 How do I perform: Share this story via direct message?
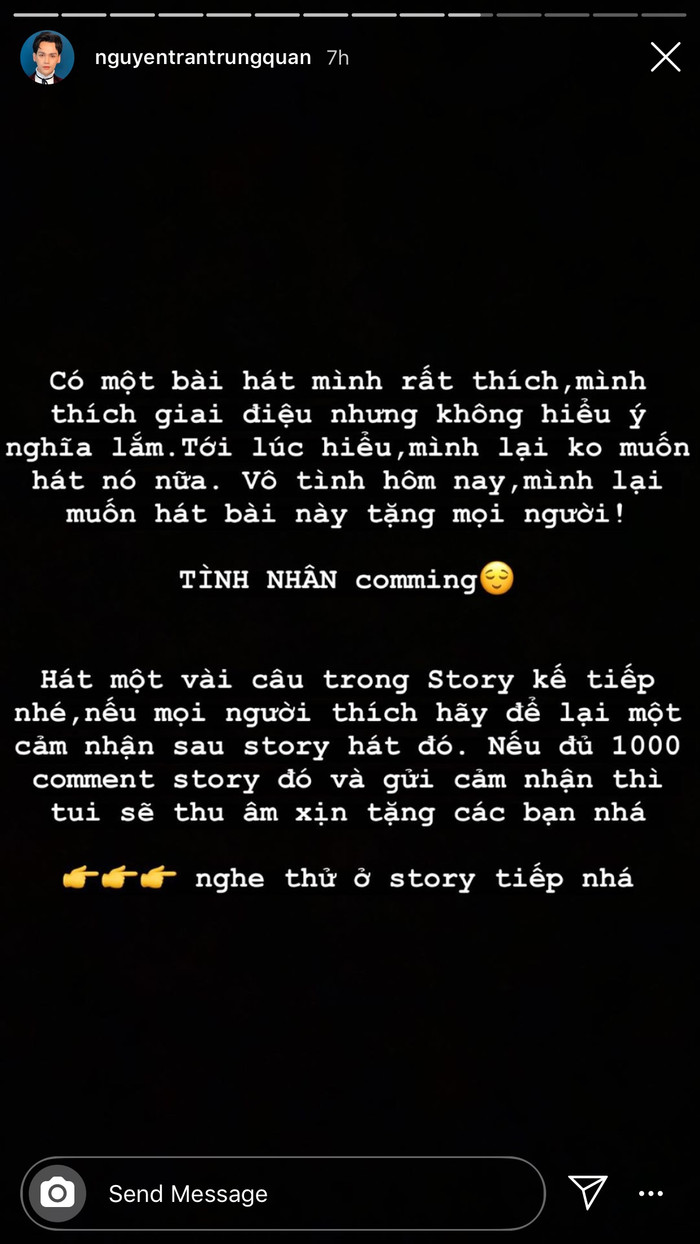click(x=588, y=1192)
